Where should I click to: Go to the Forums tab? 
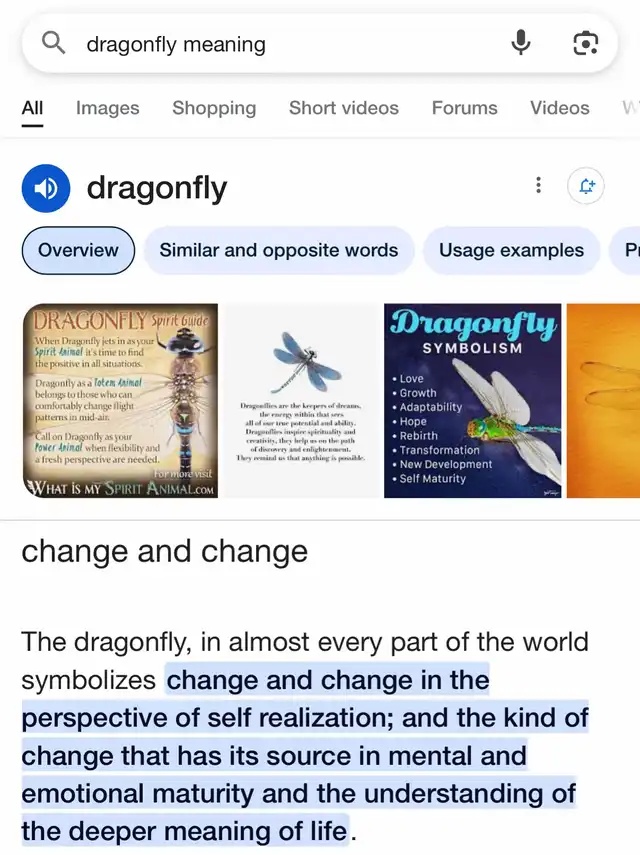(x=464, y=108)
